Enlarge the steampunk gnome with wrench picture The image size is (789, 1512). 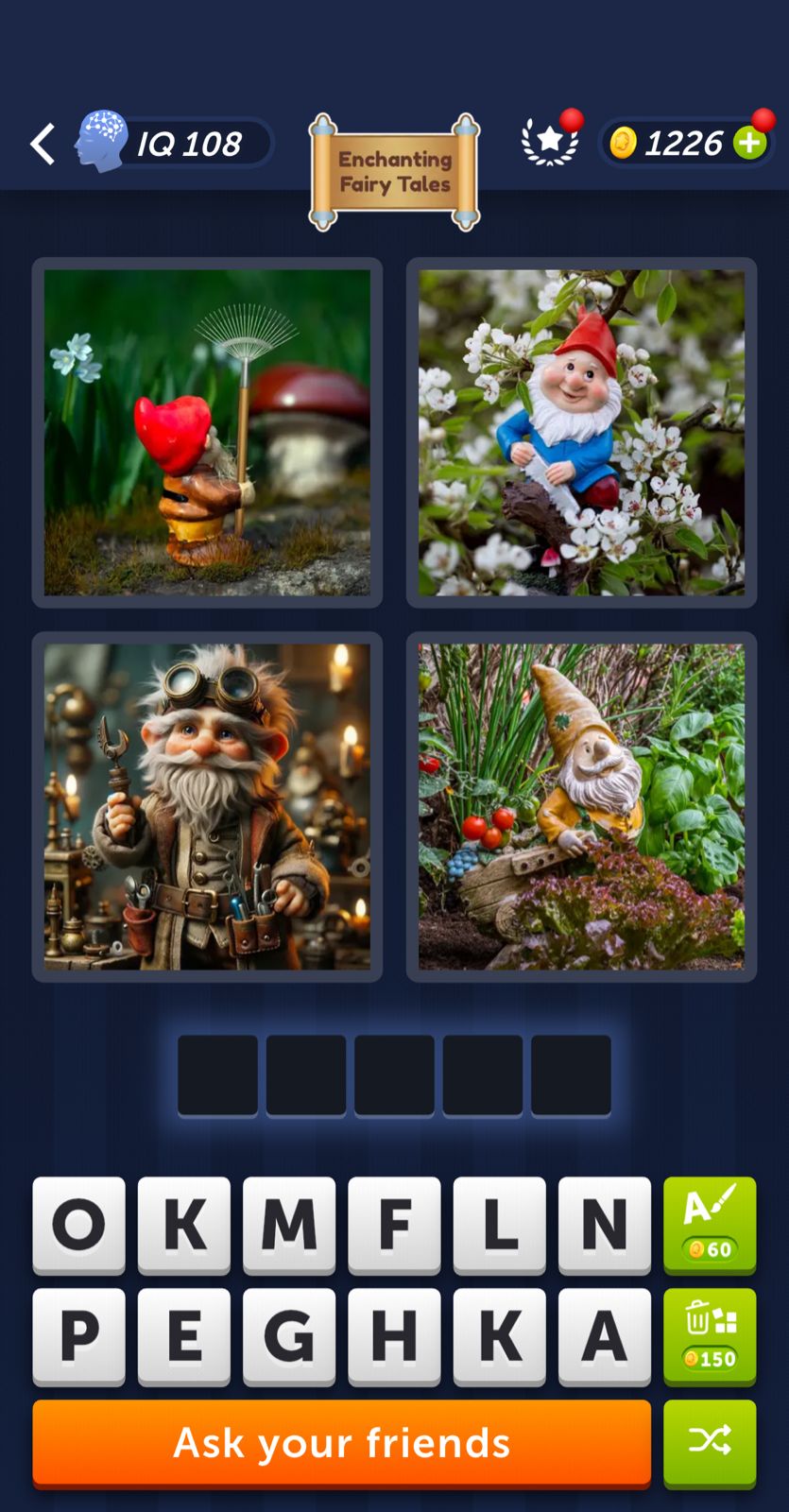coord(207,807)
